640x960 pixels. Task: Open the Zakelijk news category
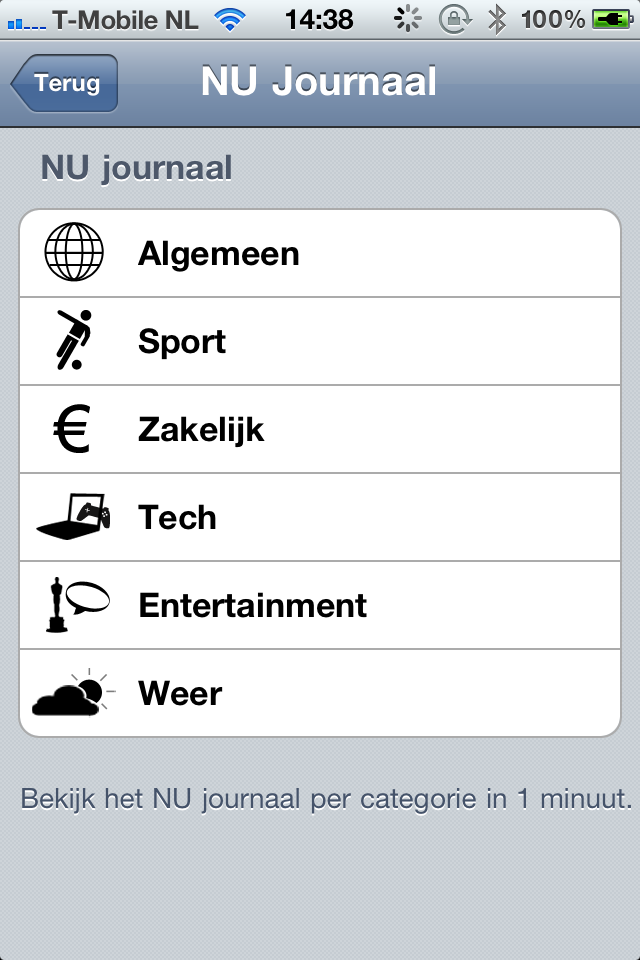tap(320, 430)
